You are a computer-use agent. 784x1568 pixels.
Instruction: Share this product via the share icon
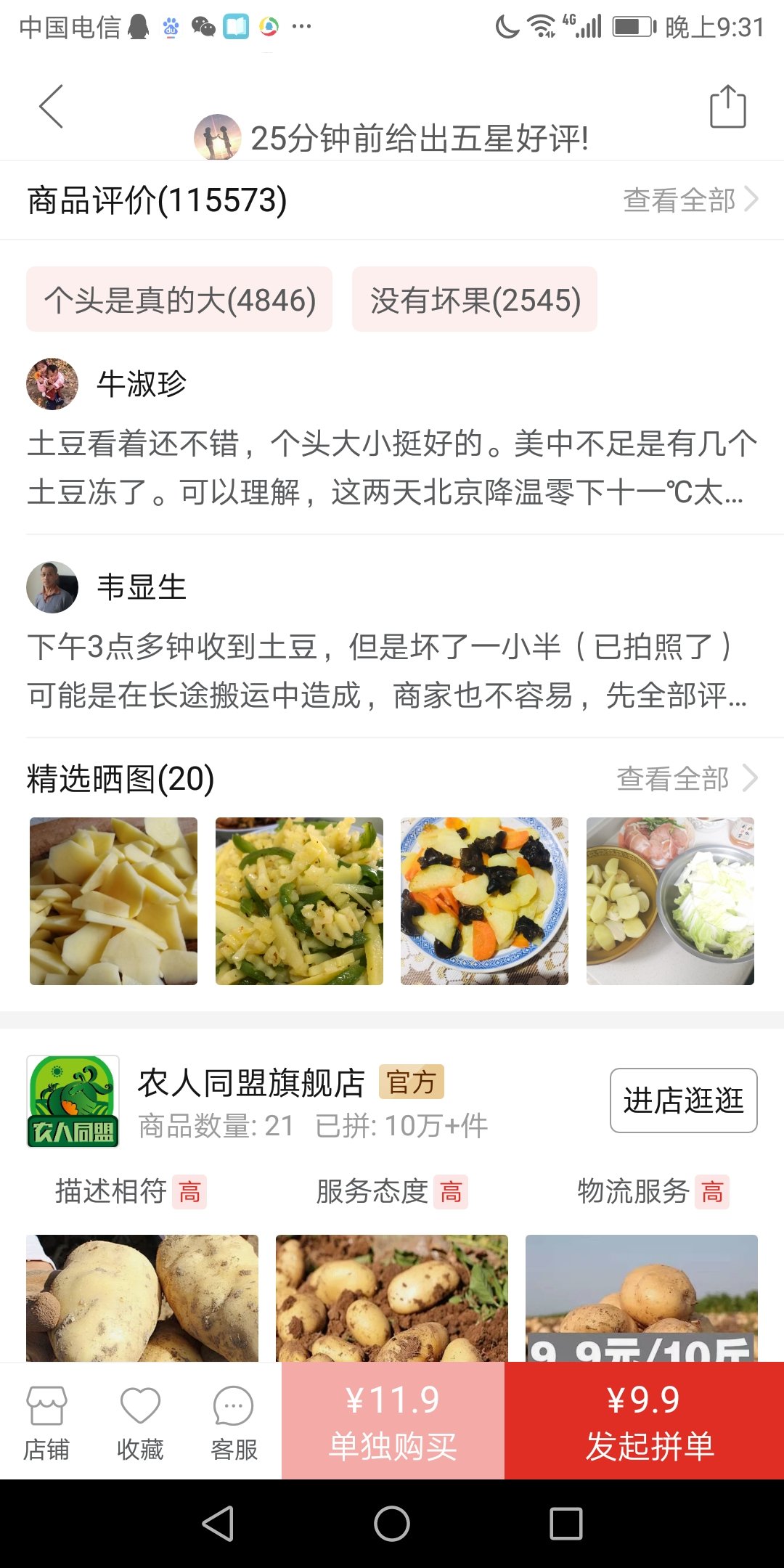pos(727,107)
